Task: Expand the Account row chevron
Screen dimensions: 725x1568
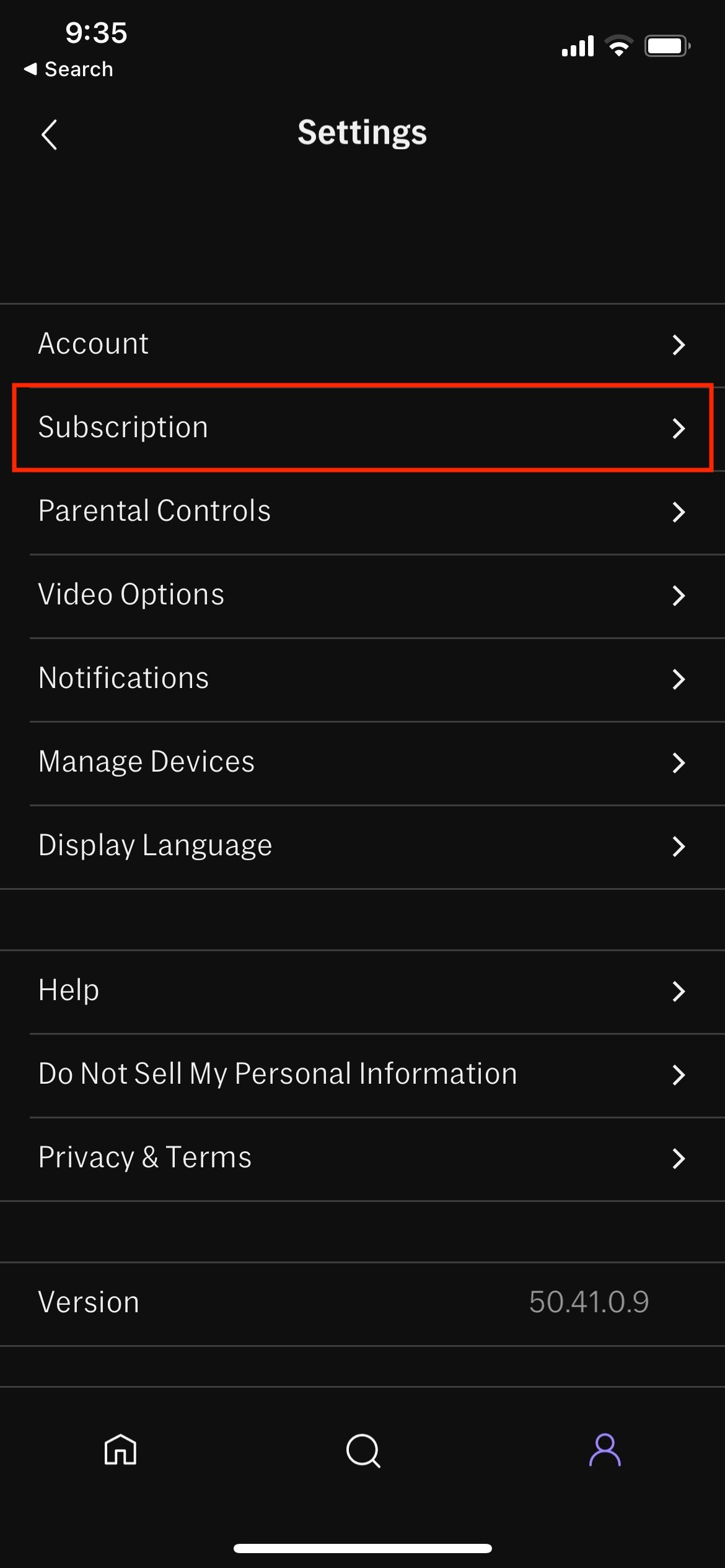Action: click(x=679, y=345)
